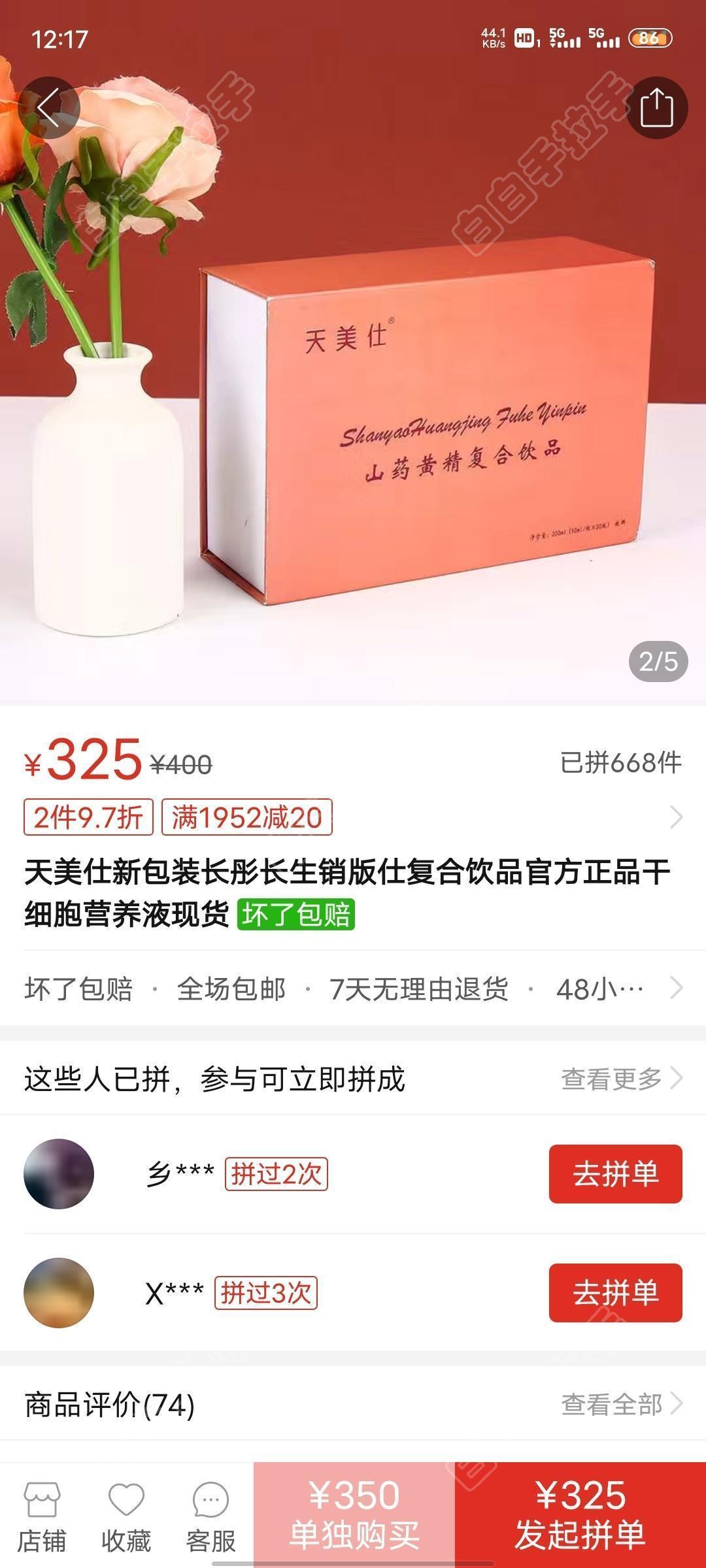Tap 查看更多 for more group buyers
The width and height of the screenshot is (706, 1568).
[x=621, y=1079]
